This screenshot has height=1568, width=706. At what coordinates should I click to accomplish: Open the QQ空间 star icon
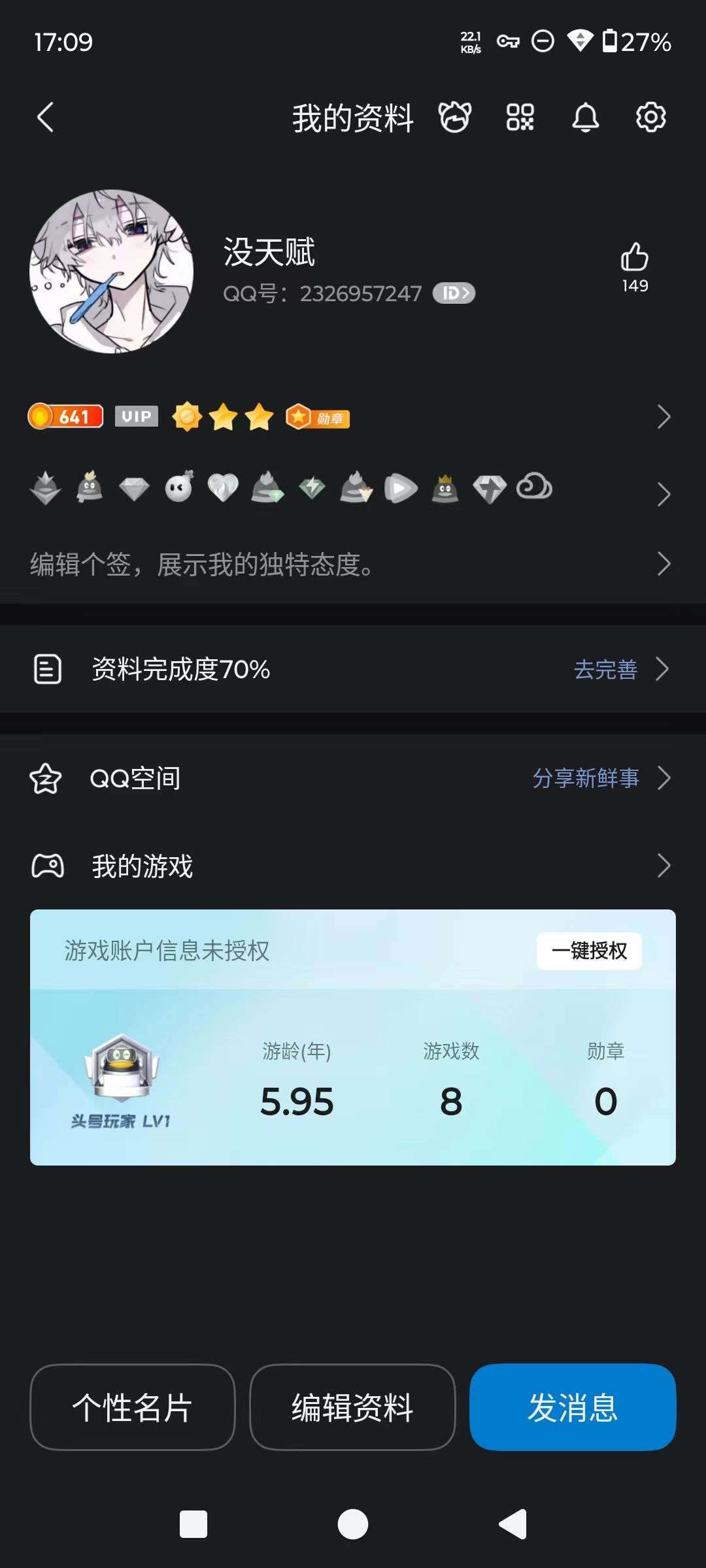click(x=46, y=777)
